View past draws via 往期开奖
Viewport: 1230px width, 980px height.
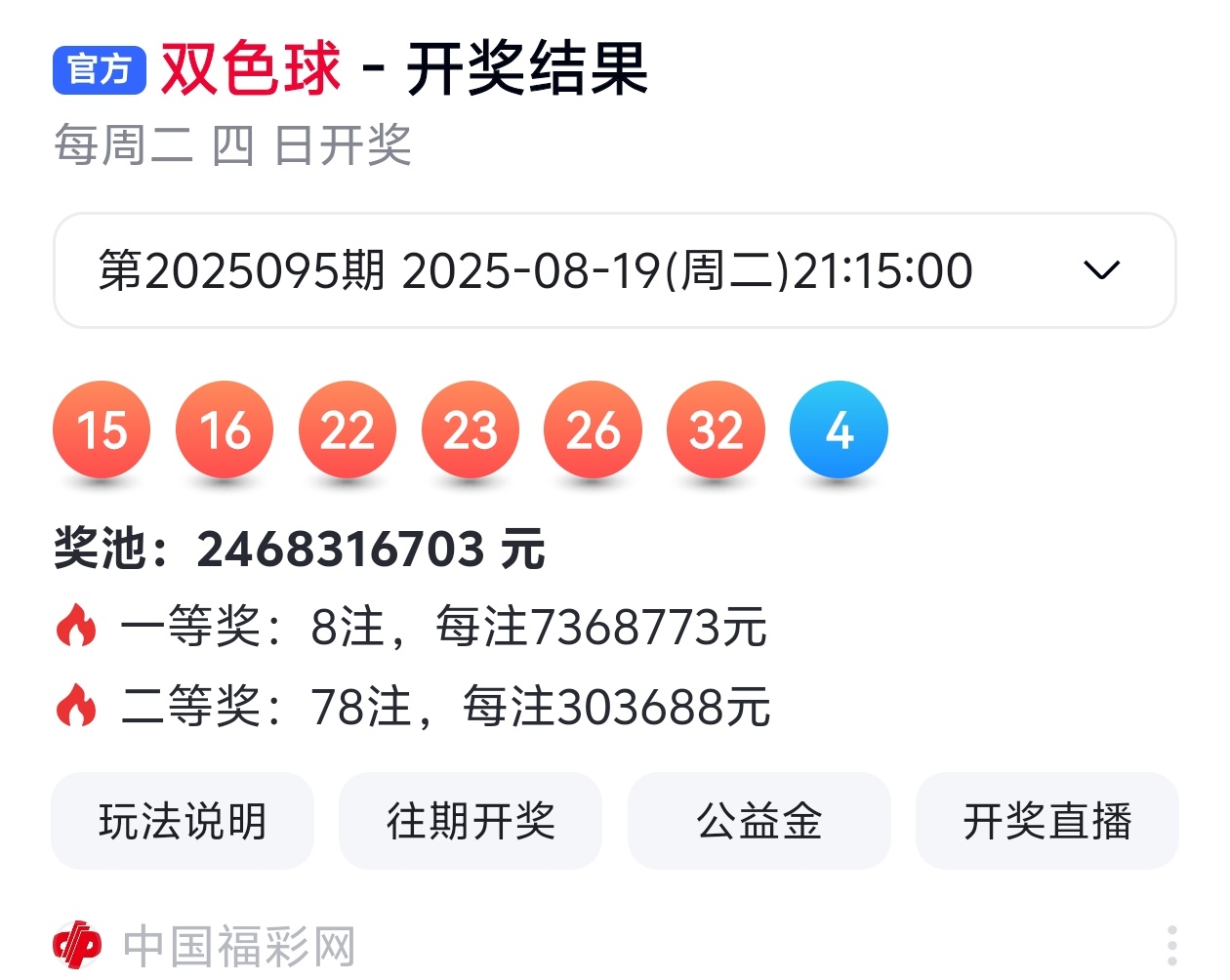point(471,821)
